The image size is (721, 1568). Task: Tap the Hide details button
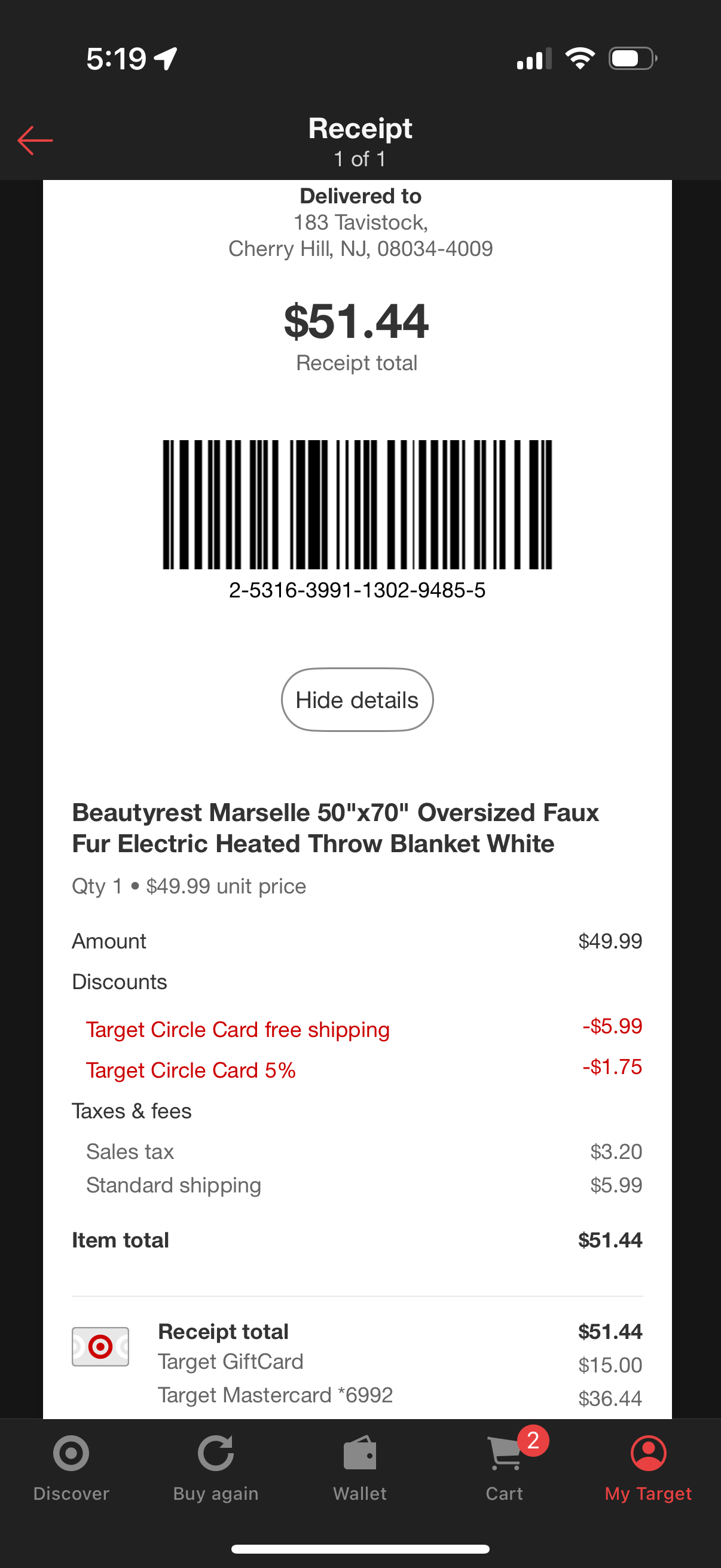coord(357,700)
